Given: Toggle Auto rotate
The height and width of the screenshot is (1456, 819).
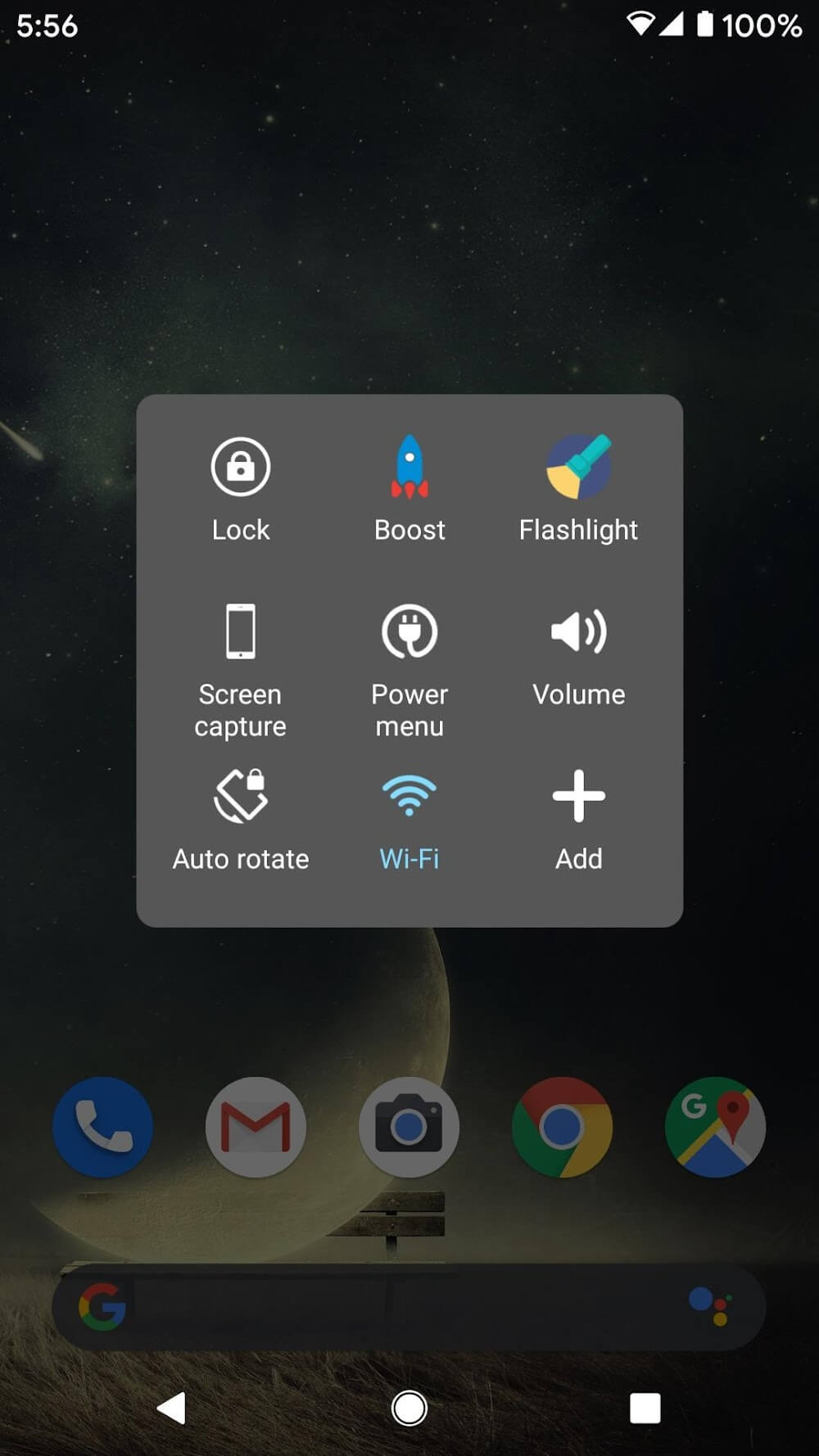Looking at the screenshot, I should point(240,818).
